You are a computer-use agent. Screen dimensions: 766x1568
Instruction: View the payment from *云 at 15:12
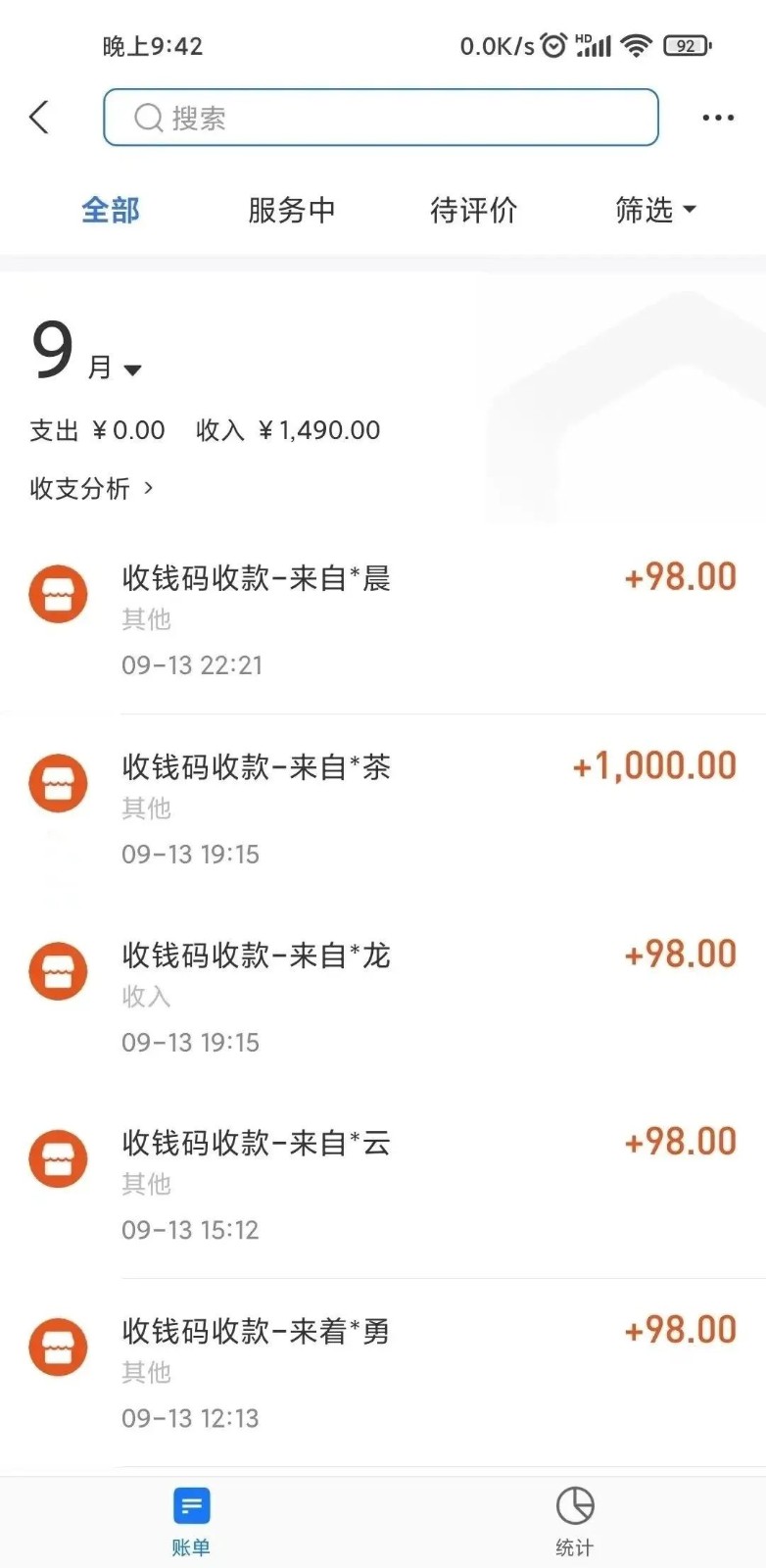tap(382, 1185)
